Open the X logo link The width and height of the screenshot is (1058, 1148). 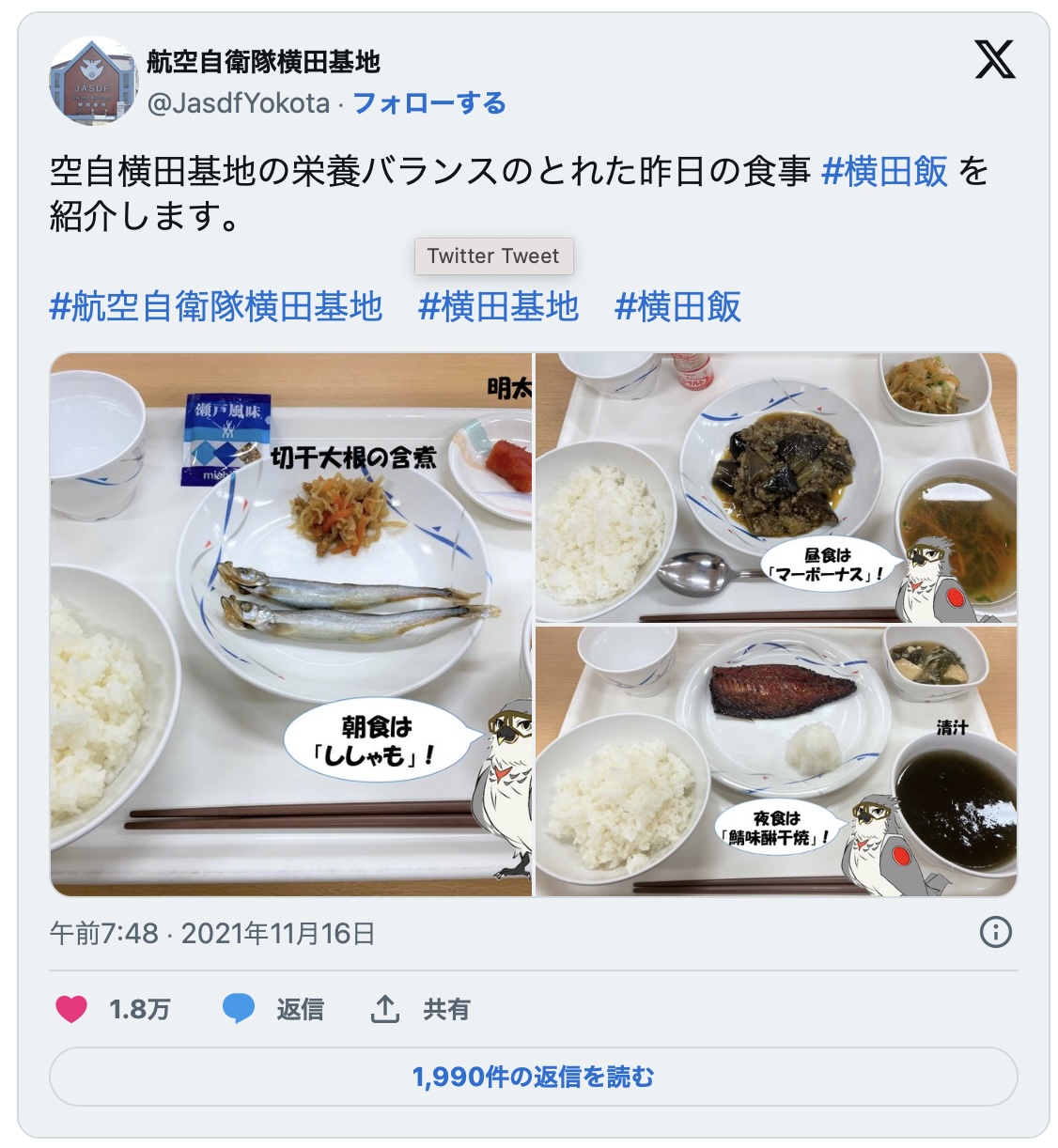(994, 60)
